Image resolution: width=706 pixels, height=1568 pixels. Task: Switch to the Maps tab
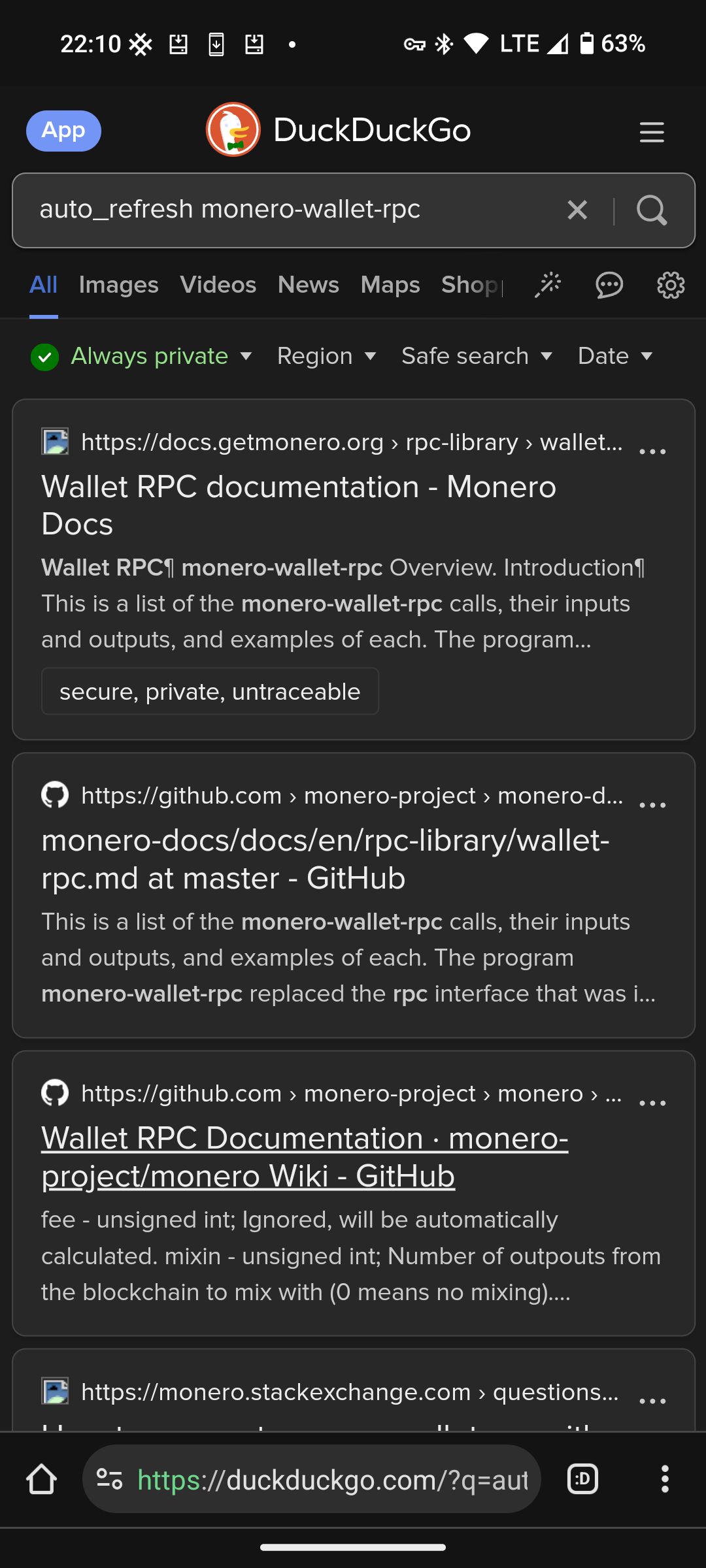coord(390,285)
